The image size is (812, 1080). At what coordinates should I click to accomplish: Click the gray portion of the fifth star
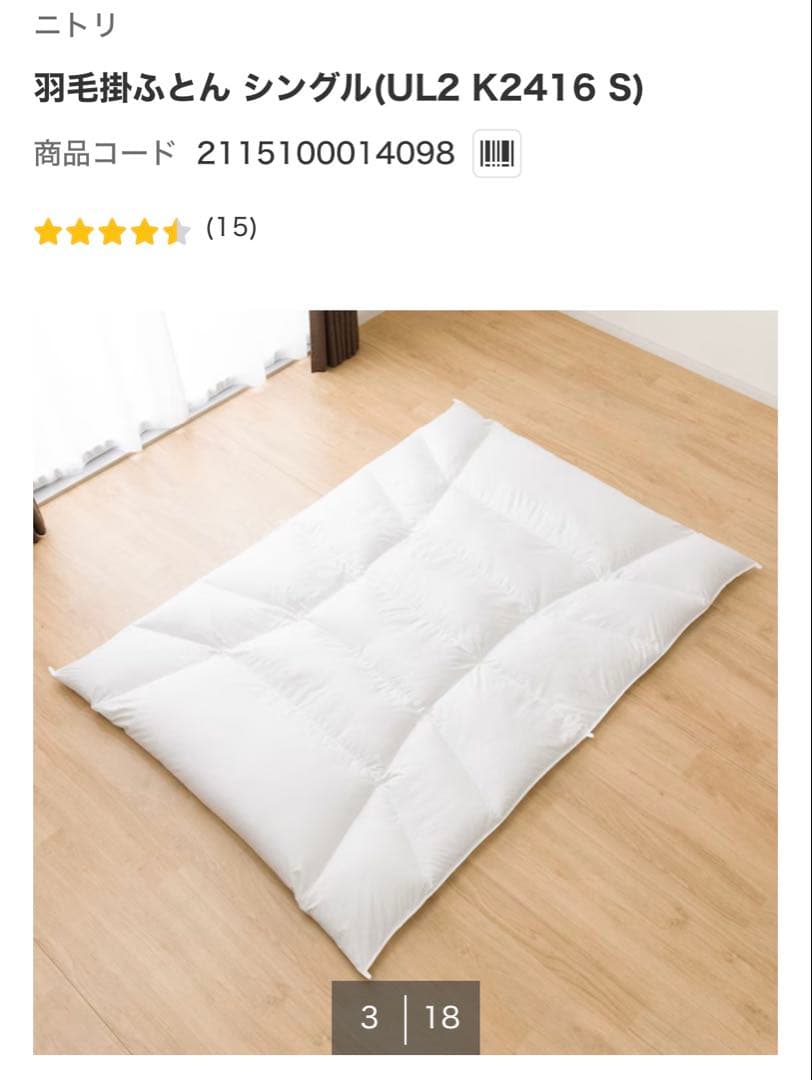click(x=184, y=231)
